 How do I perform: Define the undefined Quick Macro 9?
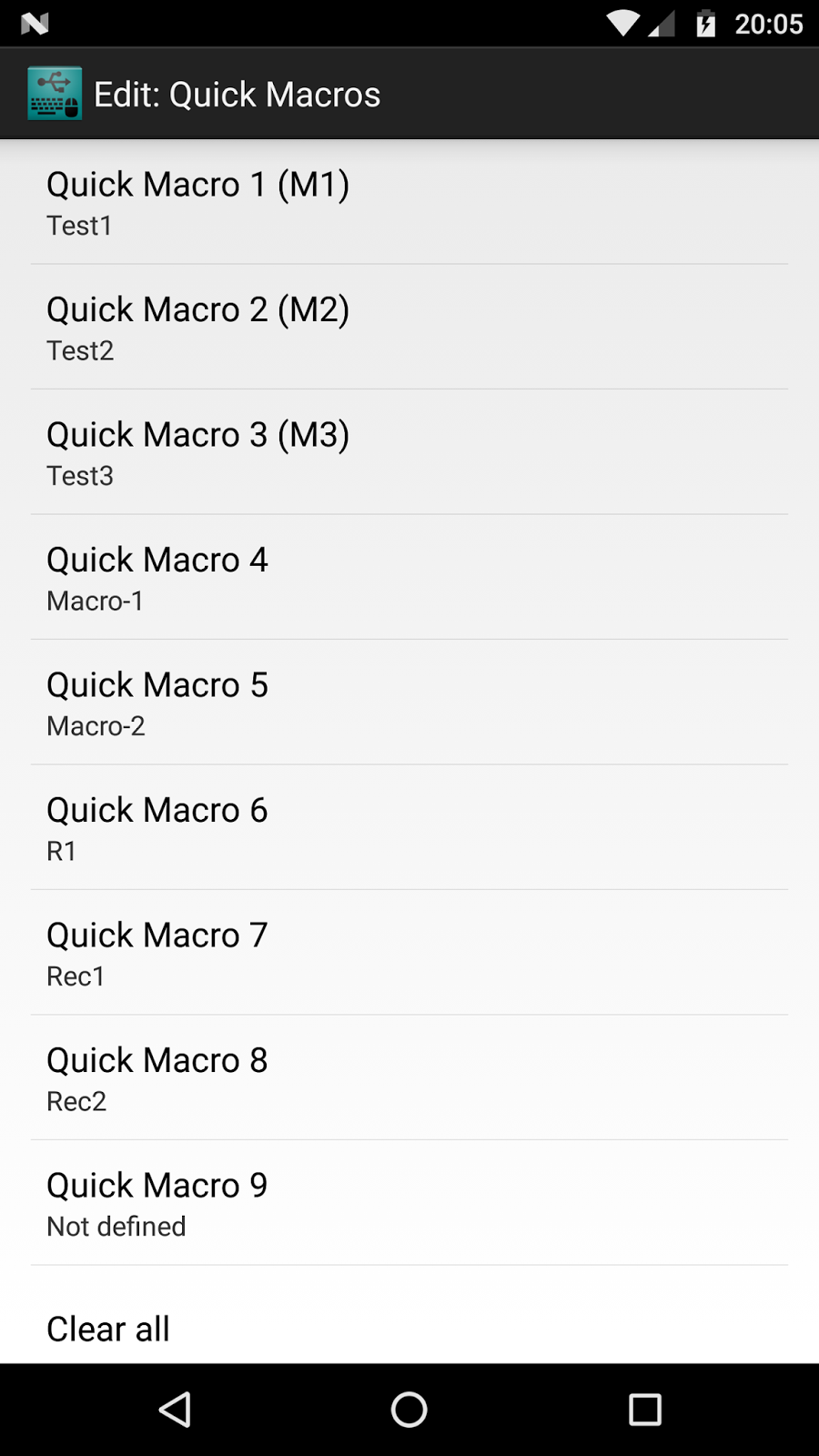click(409, 1202)
